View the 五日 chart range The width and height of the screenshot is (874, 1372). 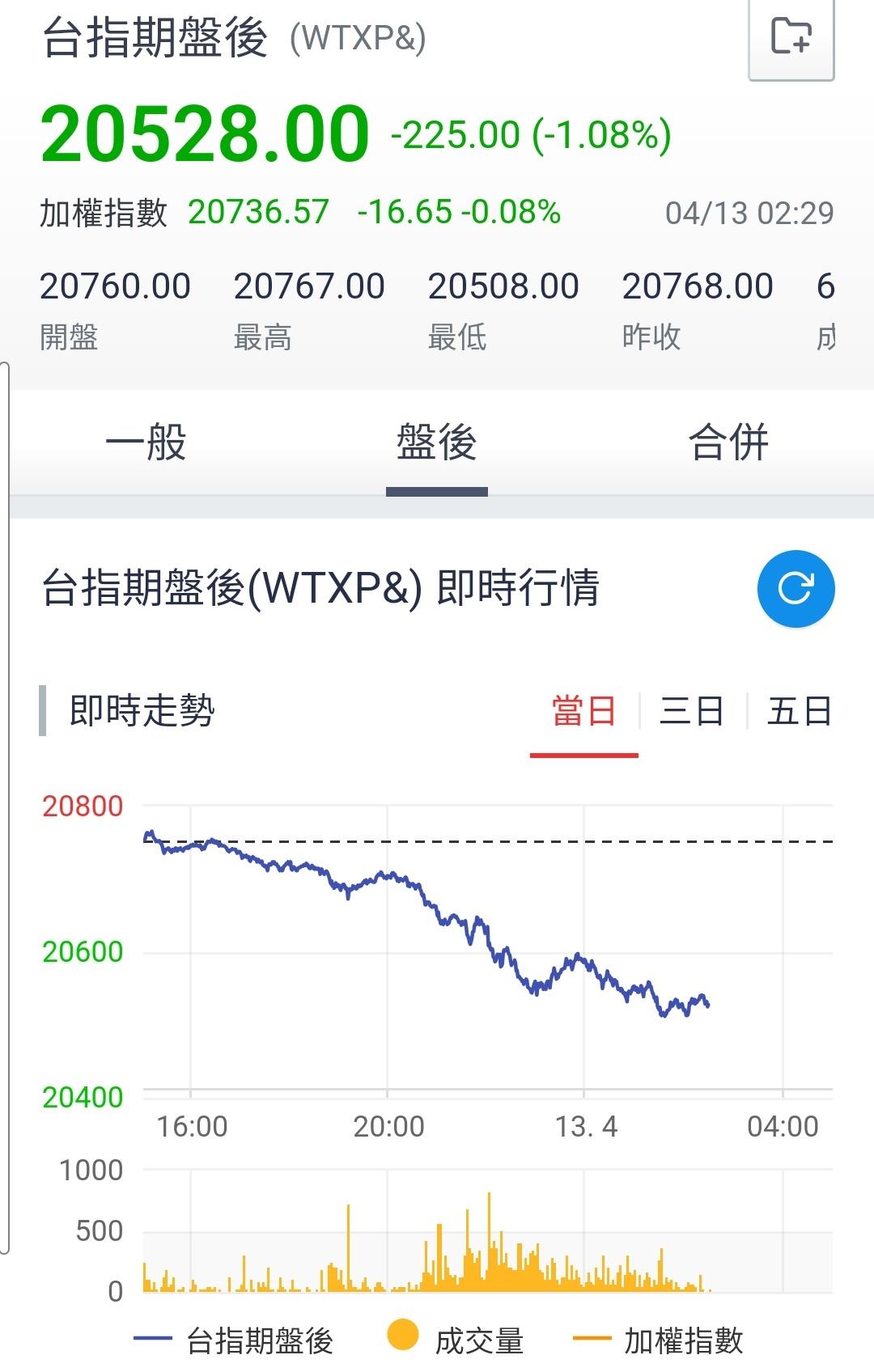799,712
